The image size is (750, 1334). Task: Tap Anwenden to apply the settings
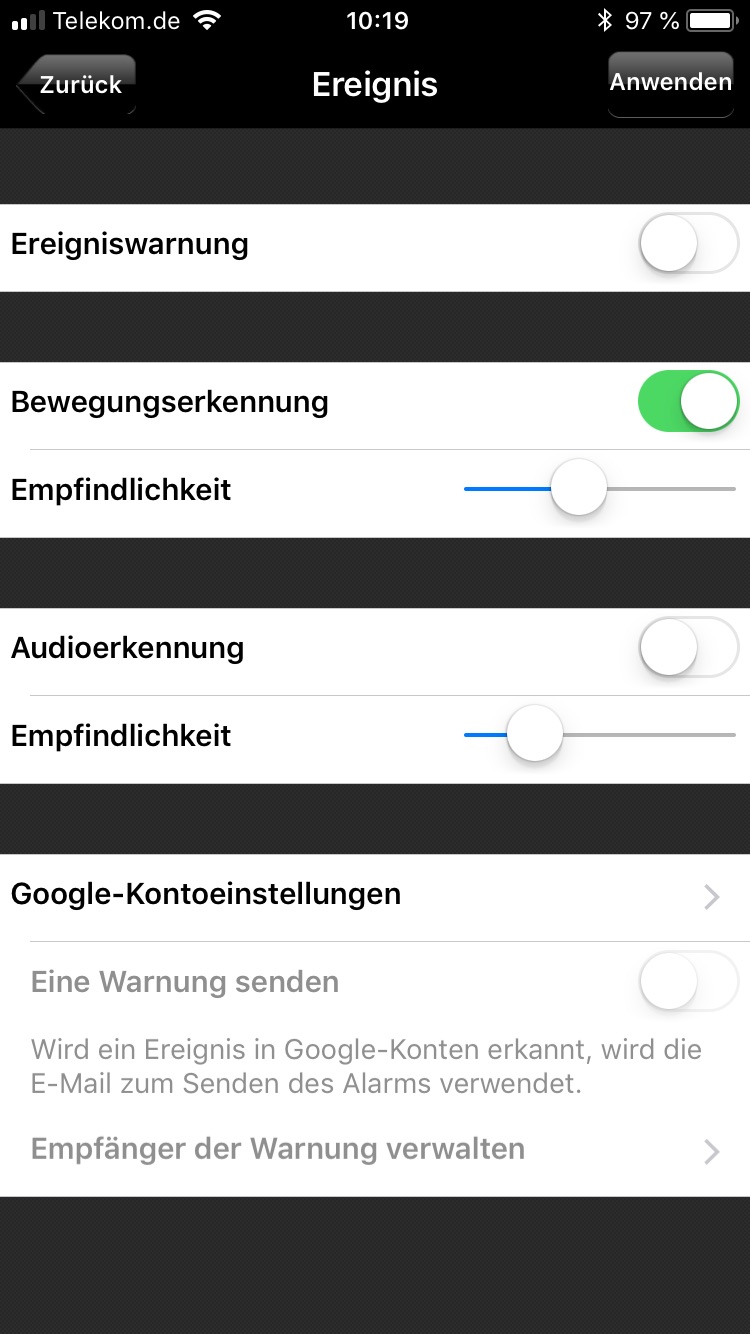coord(670,83)
